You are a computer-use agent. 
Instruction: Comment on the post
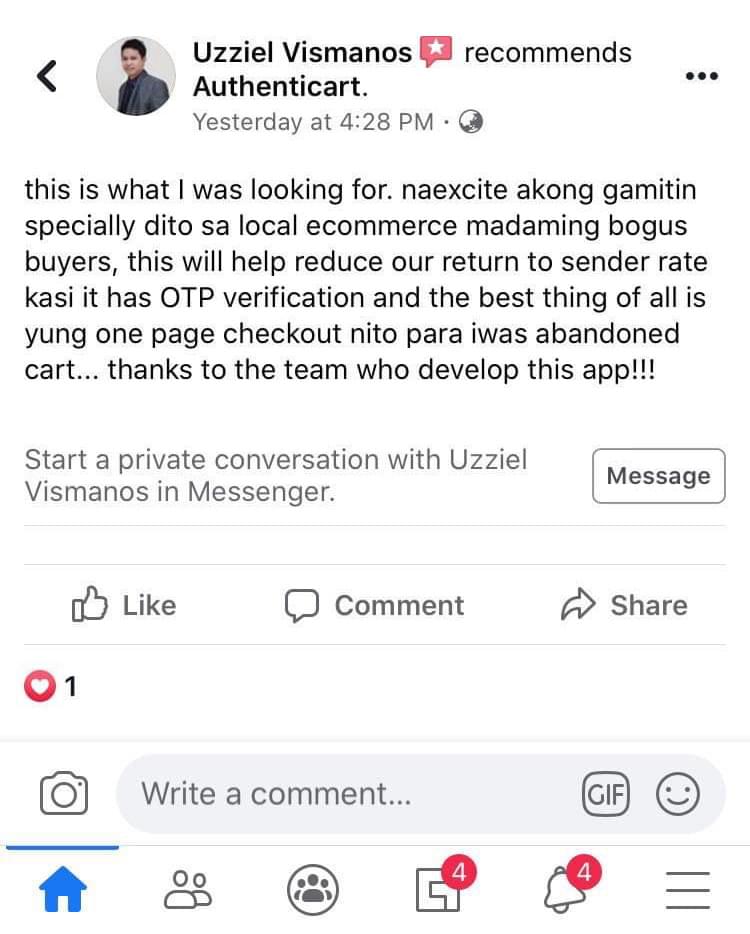pyautogui.click(x=374, y=605)
